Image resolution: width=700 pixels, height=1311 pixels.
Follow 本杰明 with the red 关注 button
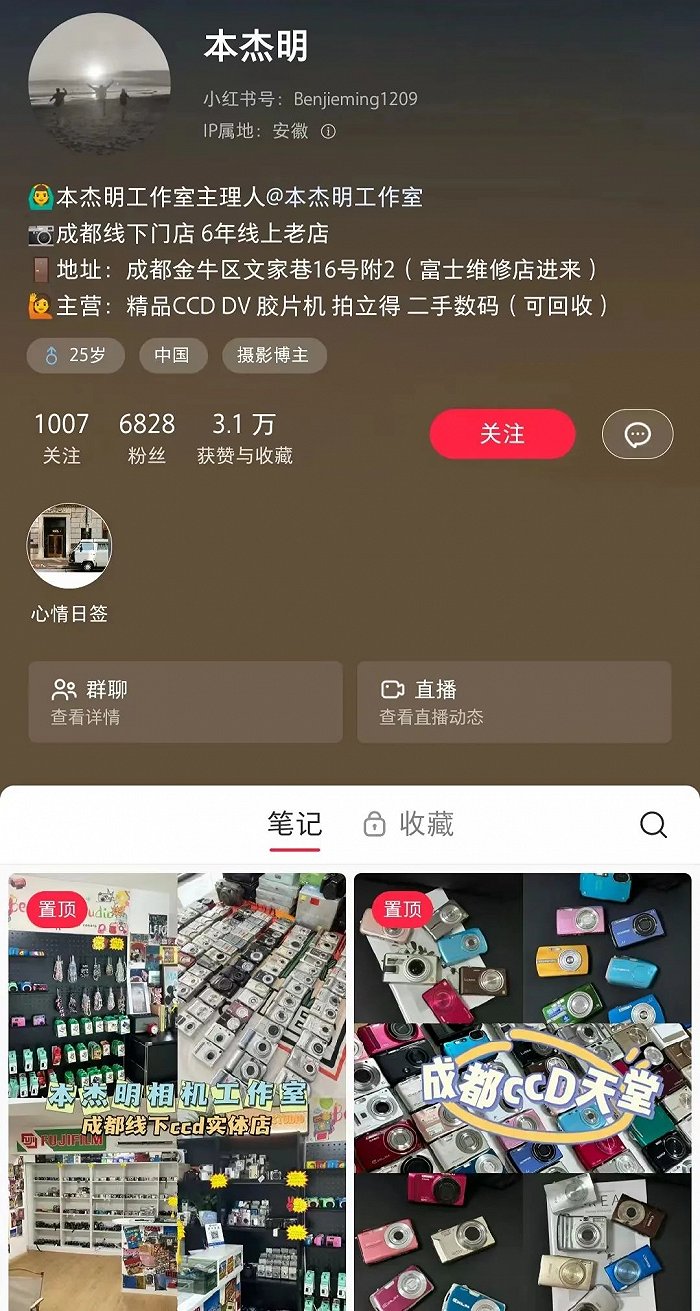(x=502, y=434)
